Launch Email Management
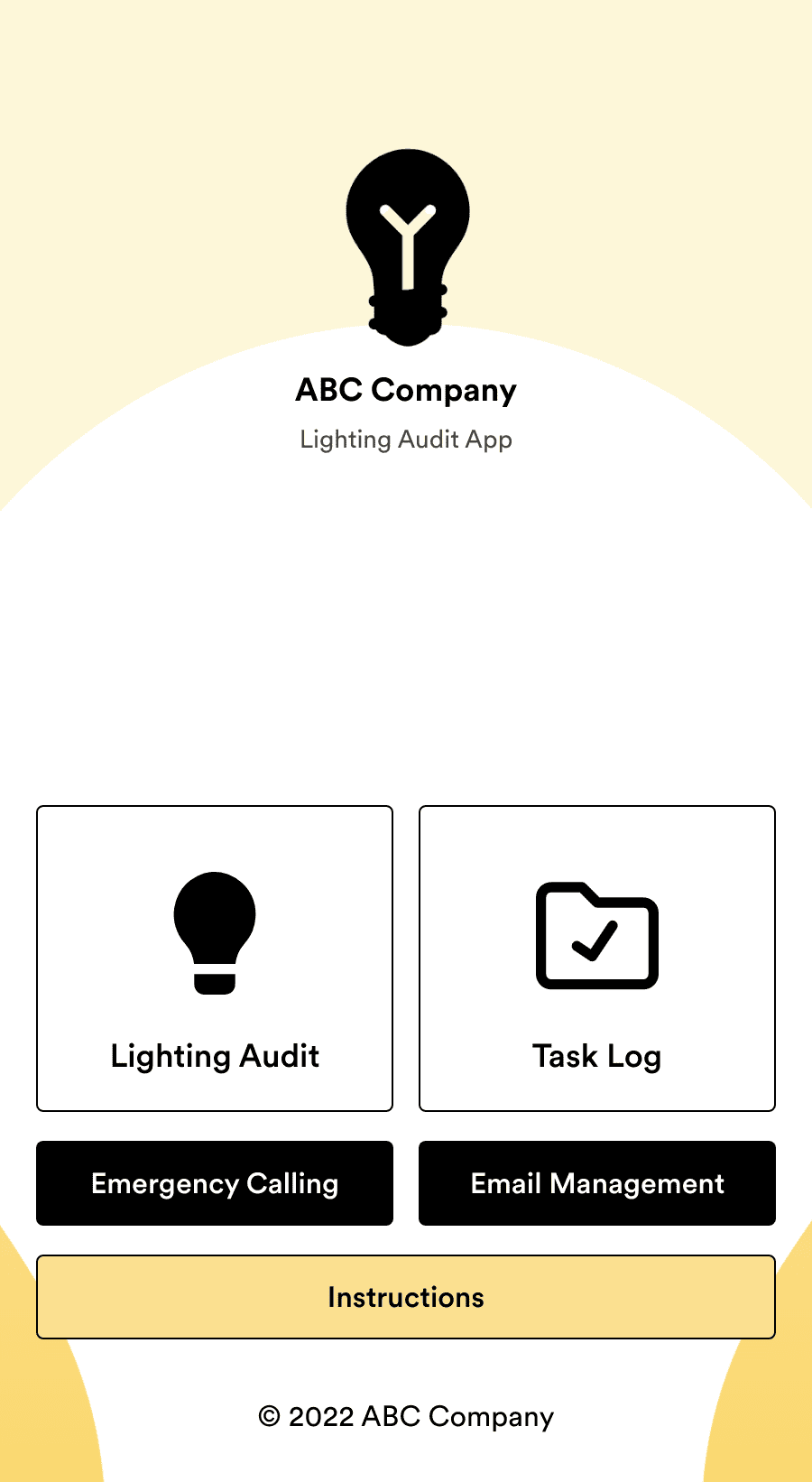812x1482 pixels. [x=596, y=1183]
